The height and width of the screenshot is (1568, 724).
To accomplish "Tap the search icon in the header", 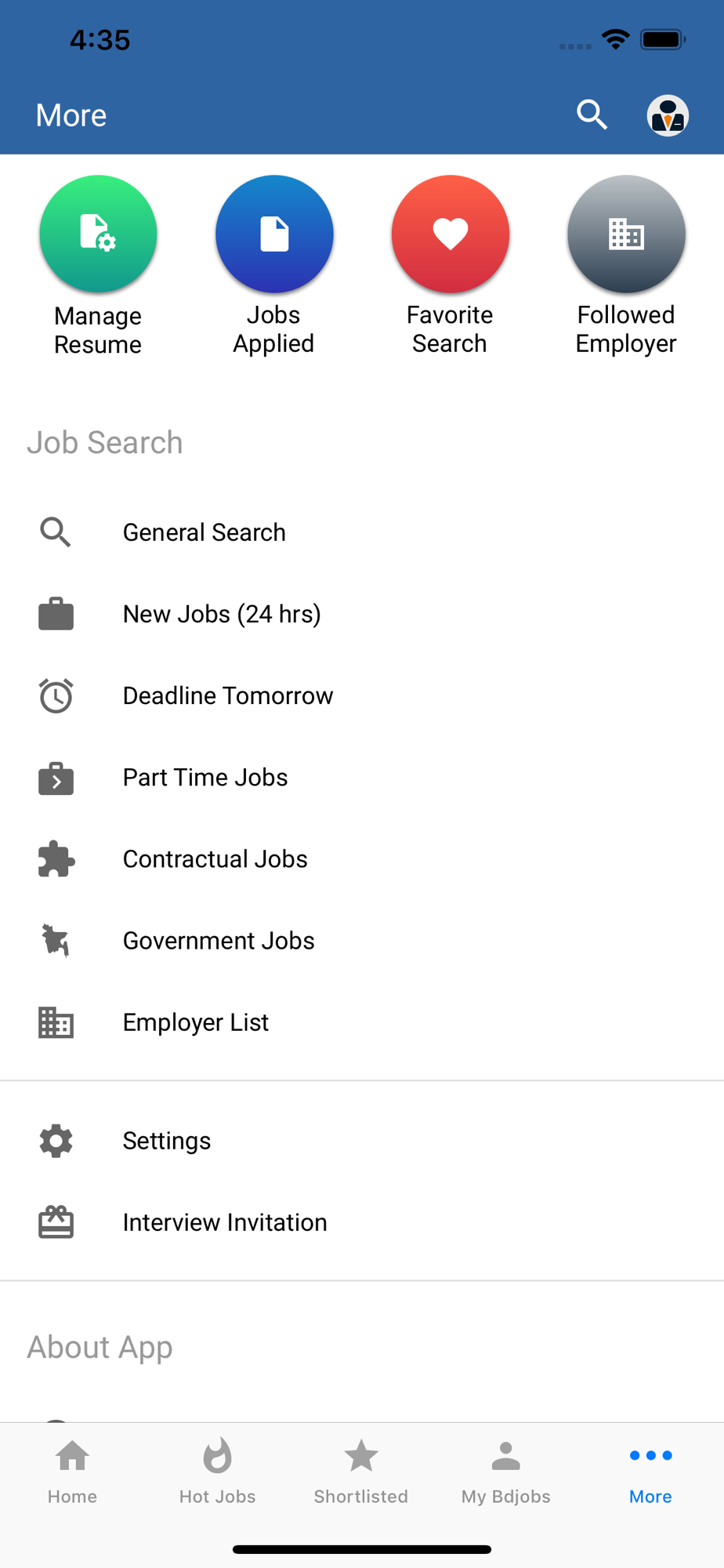I will 592,115.
